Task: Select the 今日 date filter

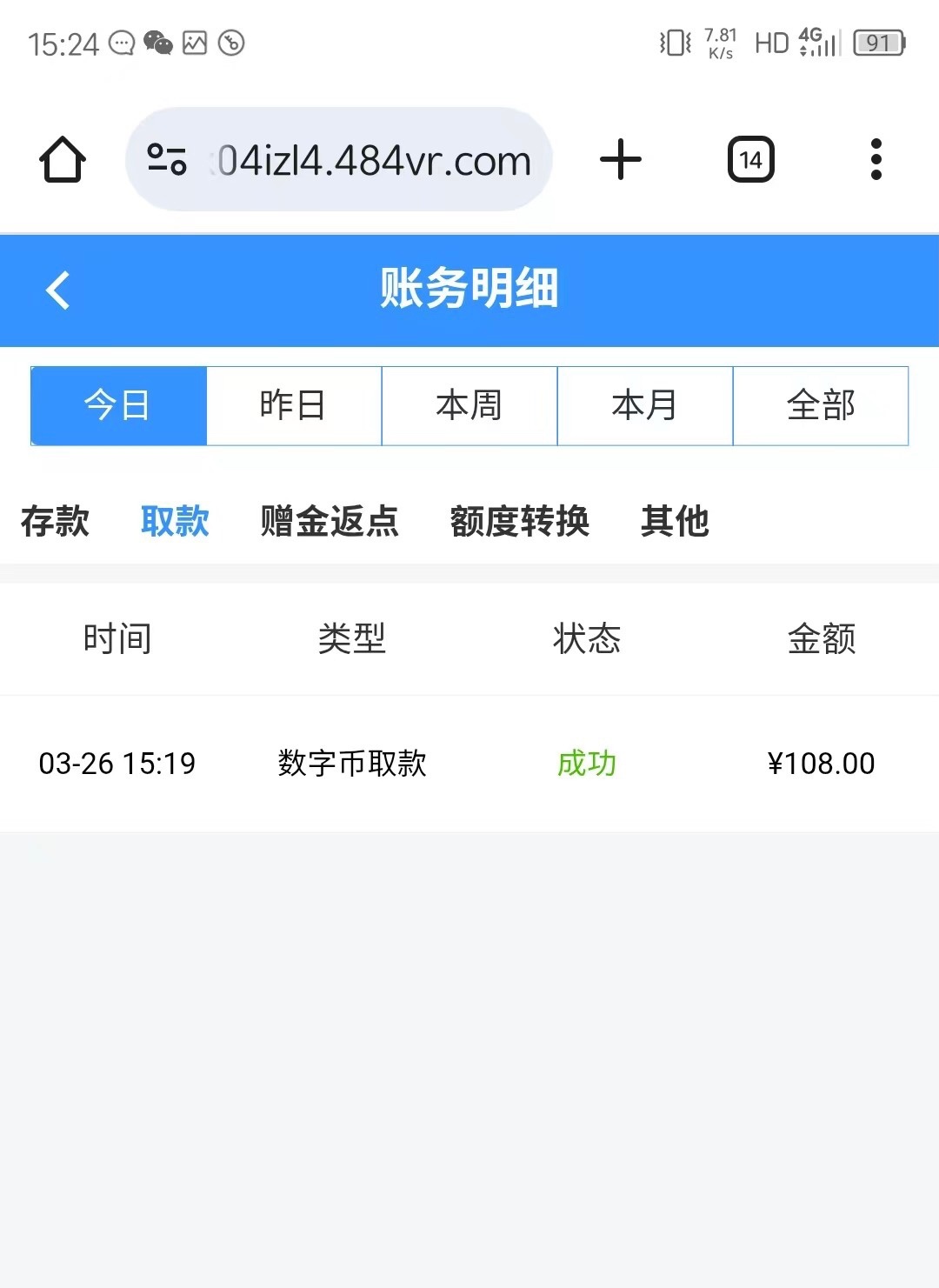Action: click(118, 406)
